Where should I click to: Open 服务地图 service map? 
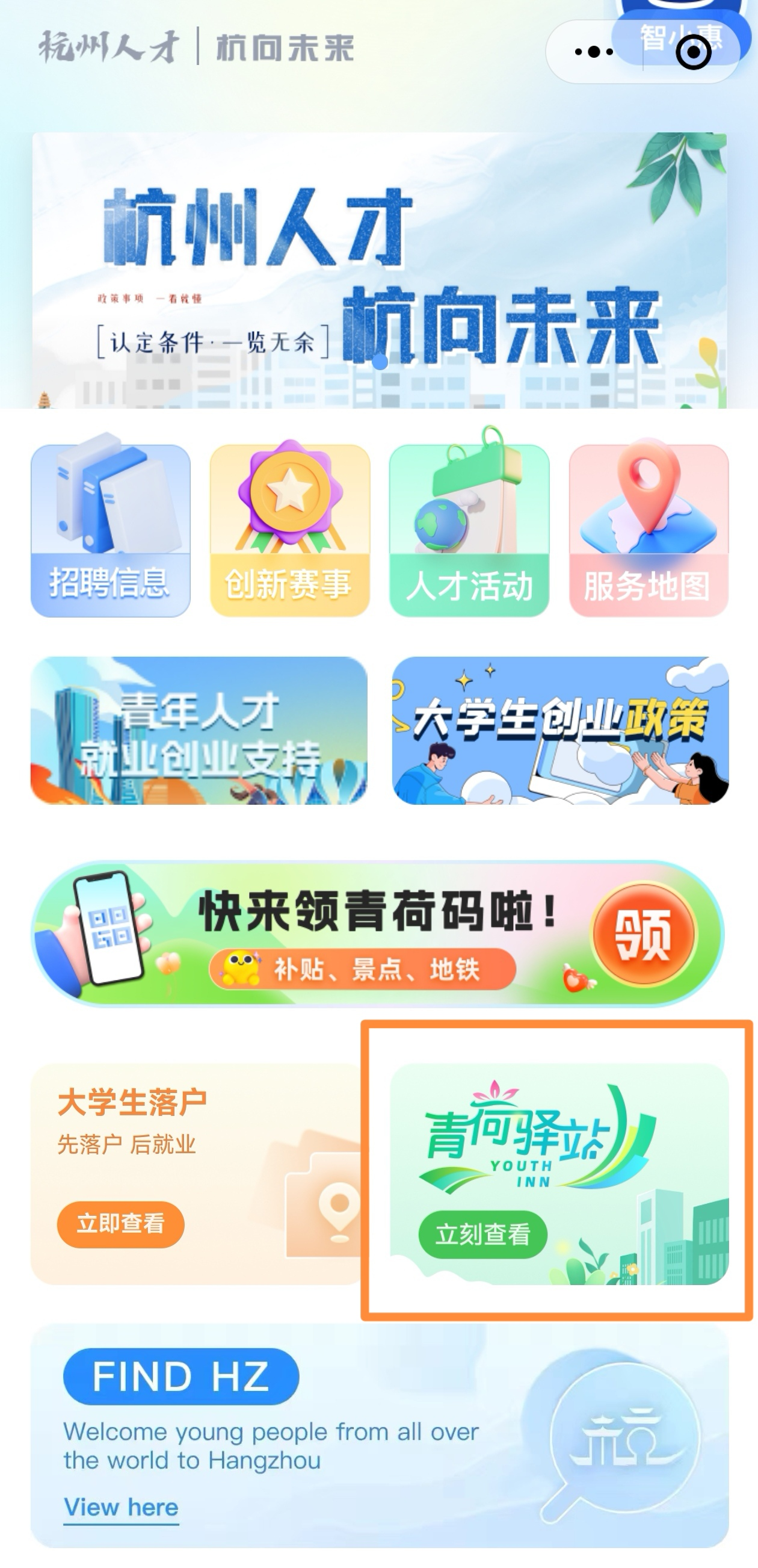(649, 530)
